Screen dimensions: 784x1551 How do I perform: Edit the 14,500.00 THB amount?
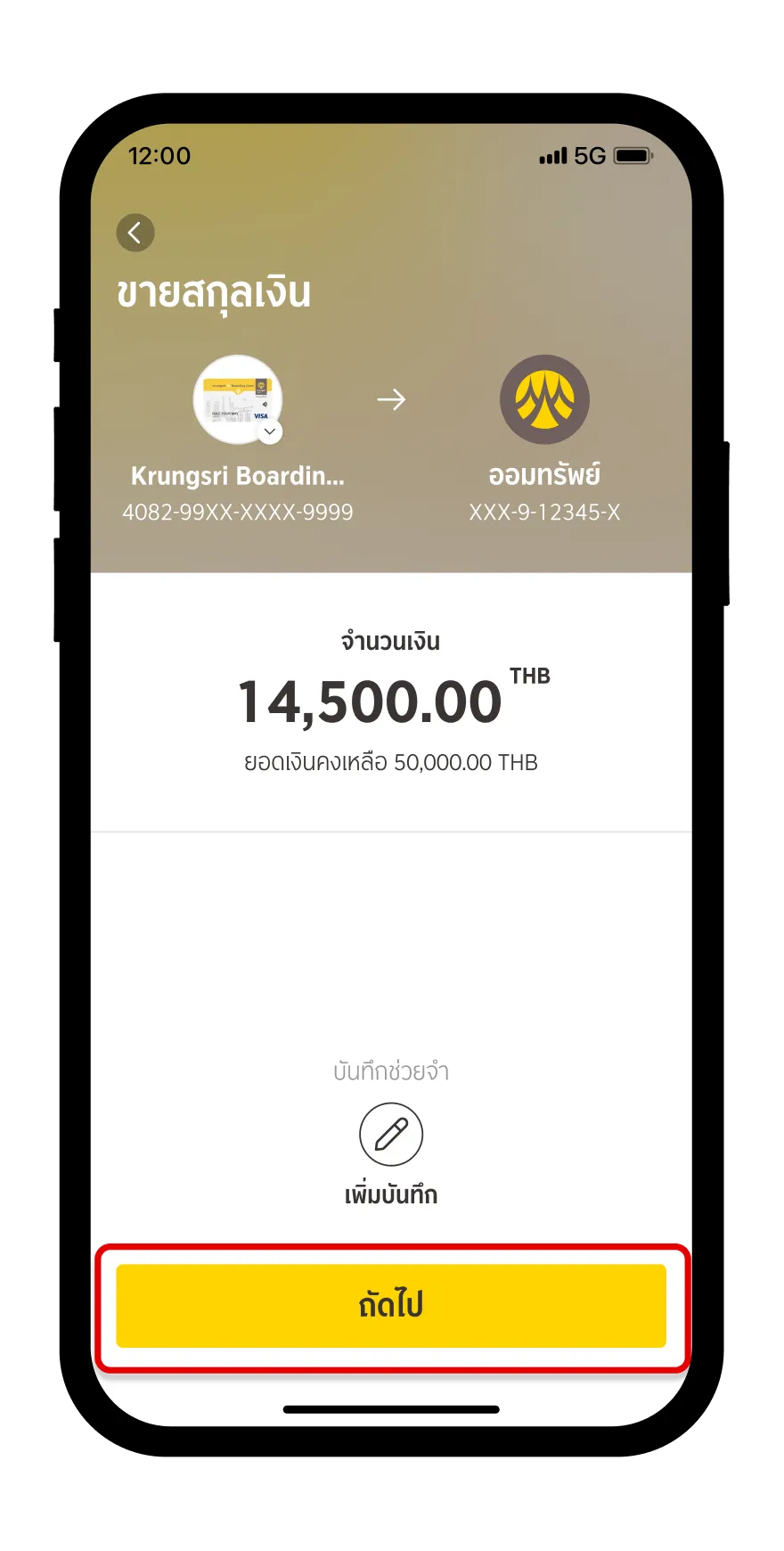pos(370,702)
